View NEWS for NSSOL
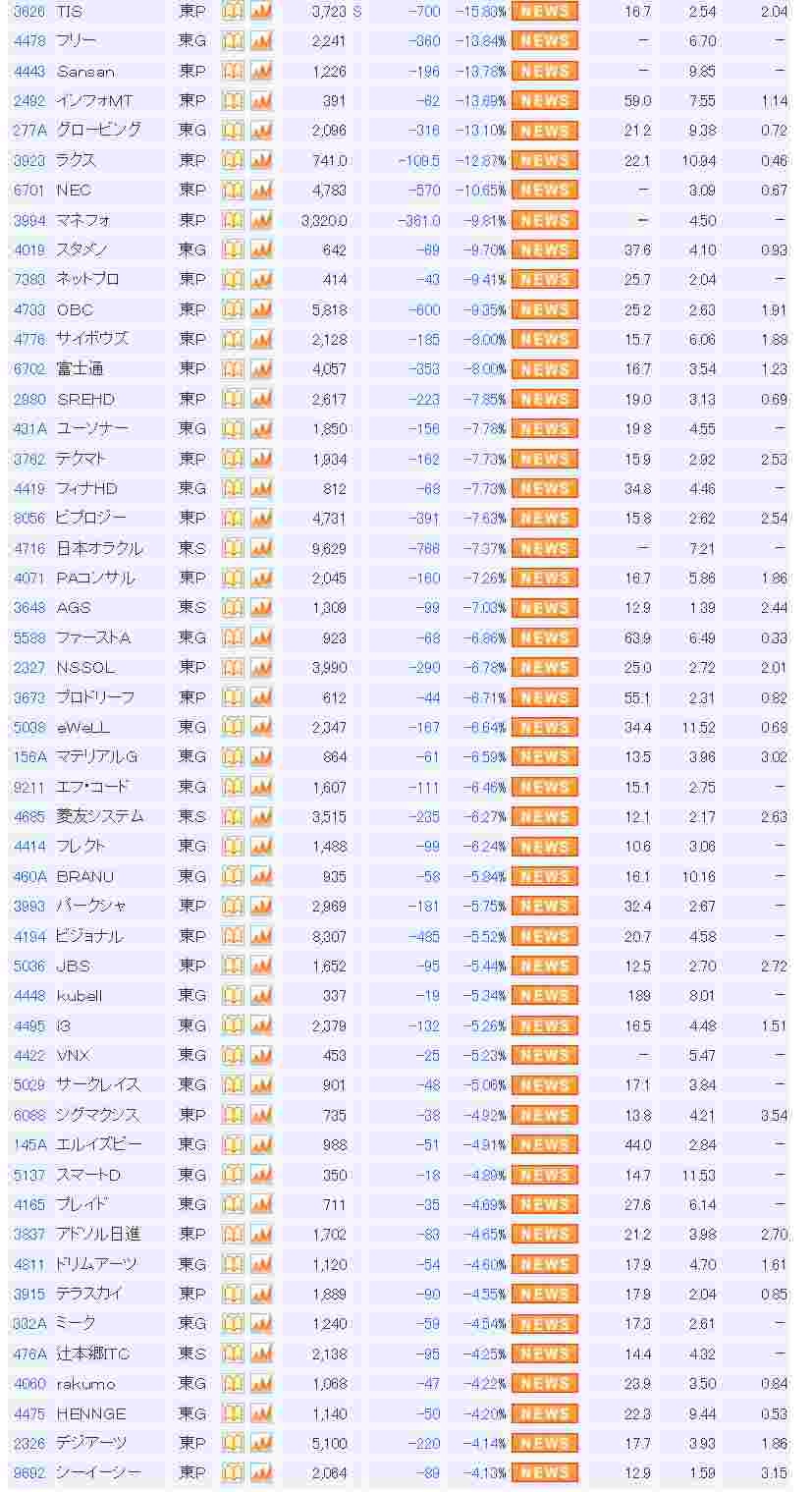Viewport: 812px width, 1492px height. tap(545, 668)
